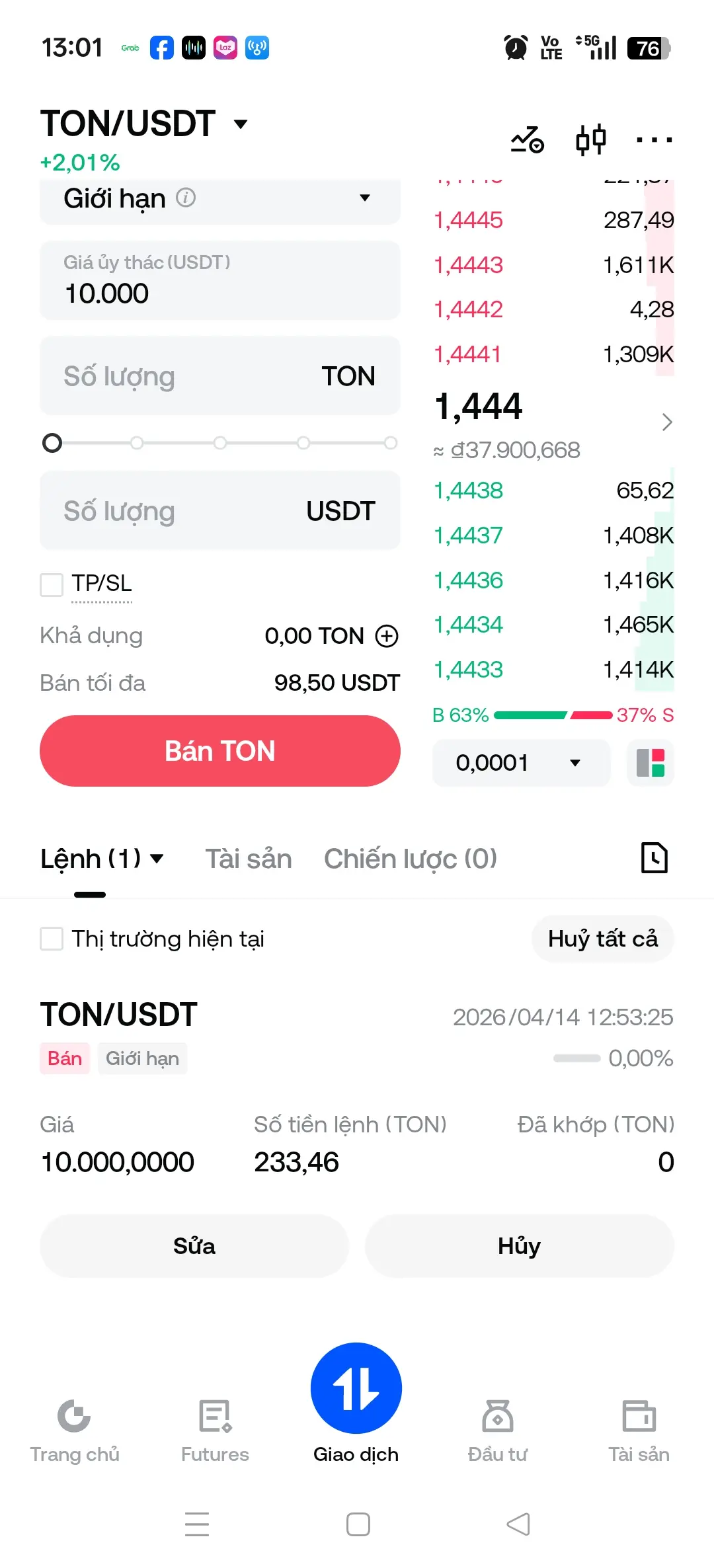The image size is (714, 1568).
Task: Tap Huỷ tất cả to cancel all orders
Action: 603,939
